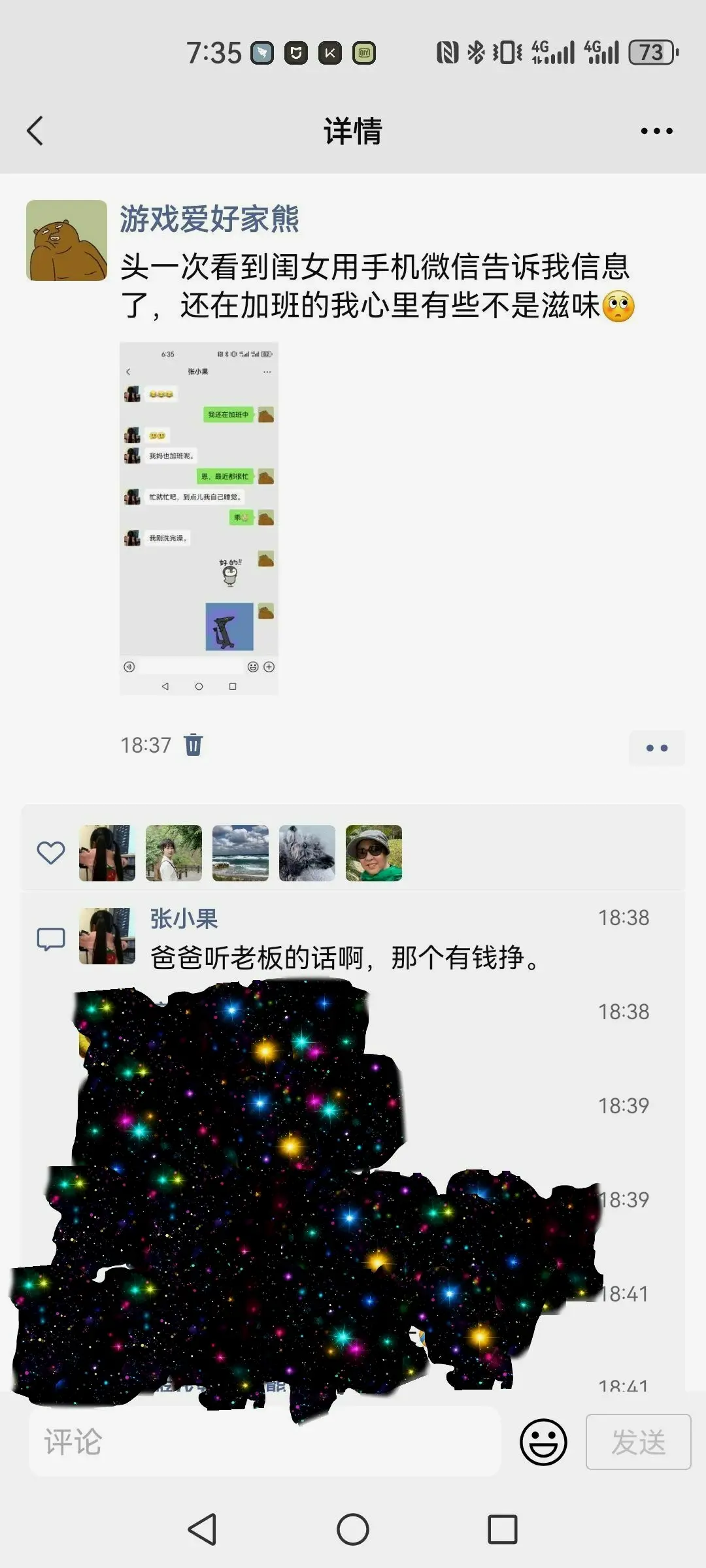Tap the system home button

coord(353,1529)
